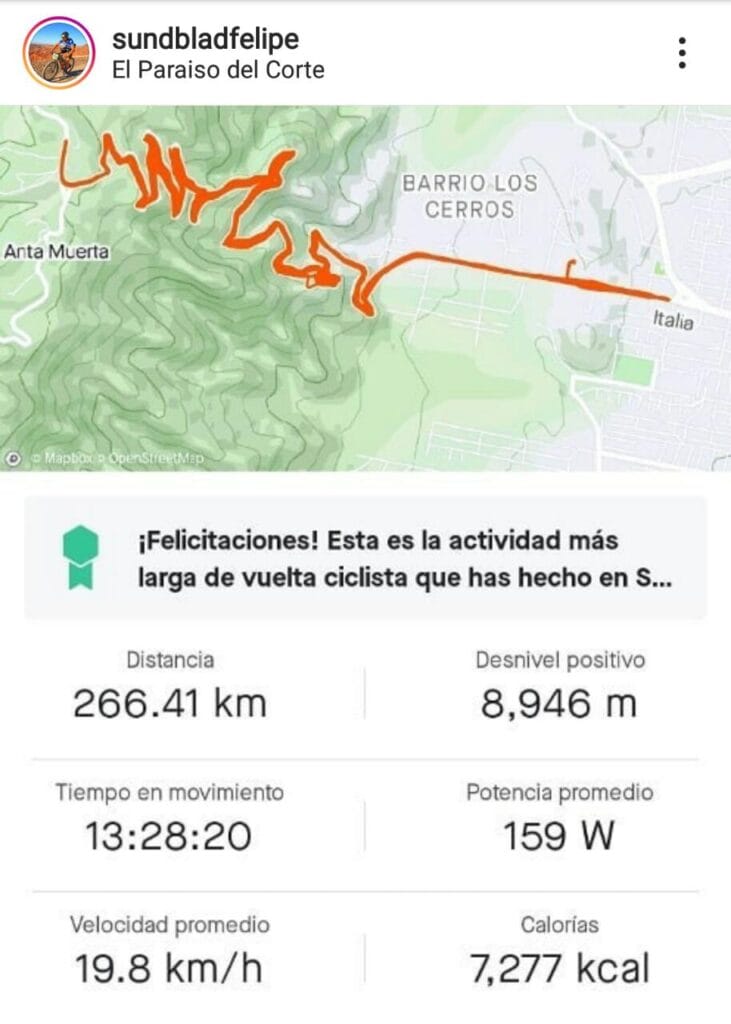Open the El Paraiso del Corte location

coord(218,70)
